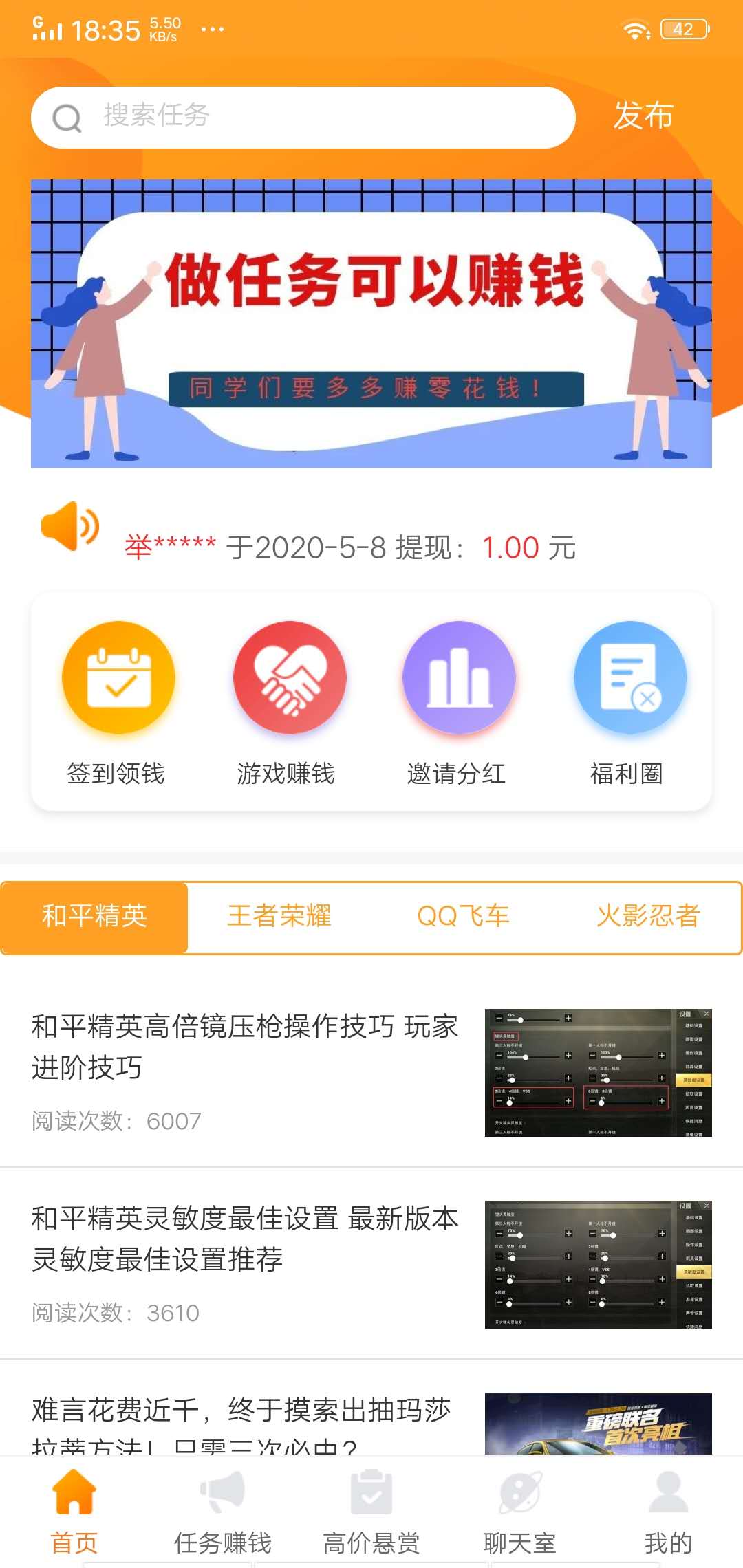Select the 聊天室 chat icon

521,1492
